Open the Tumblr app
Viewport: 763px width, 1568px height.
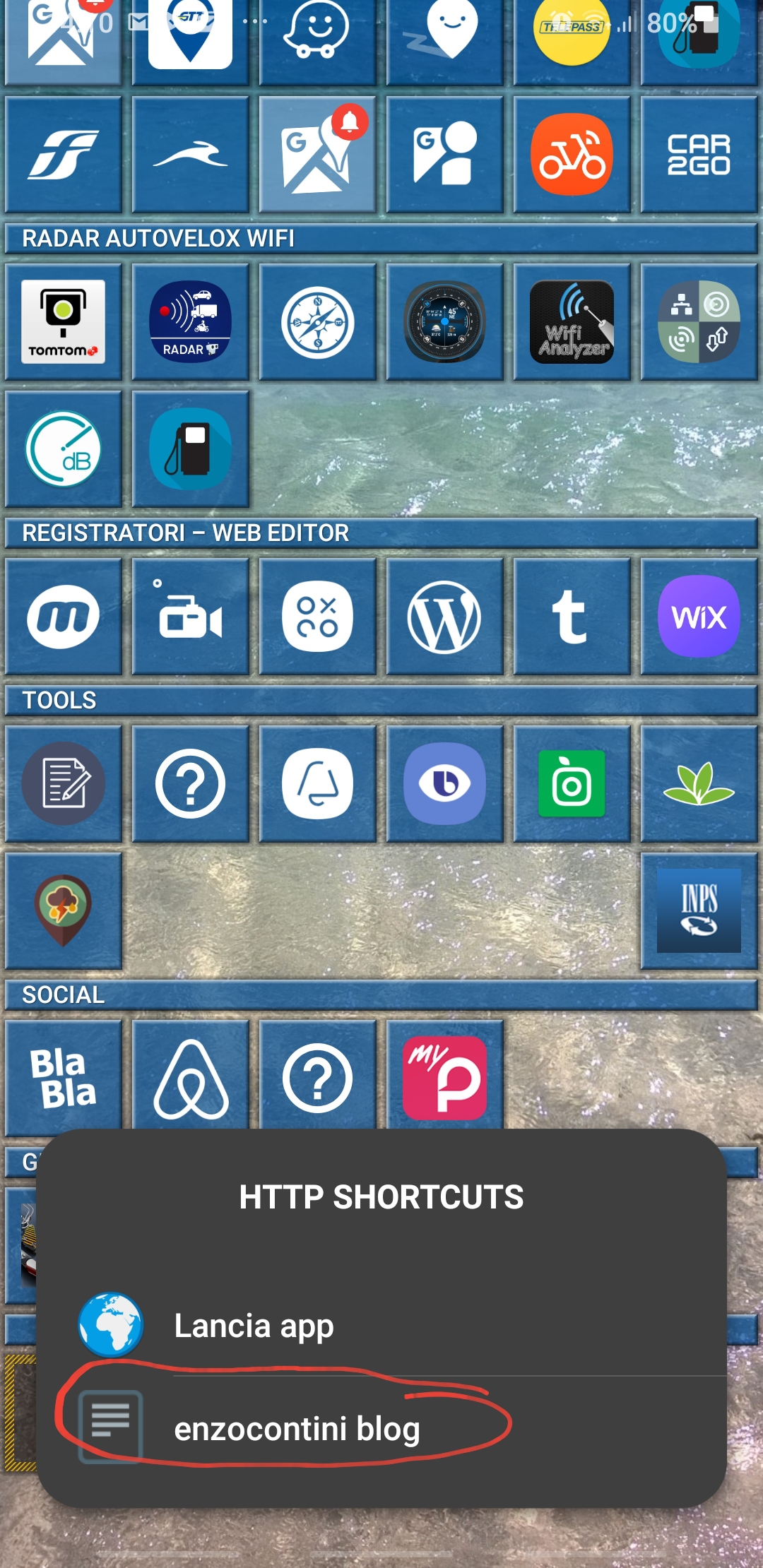(571, 617)
